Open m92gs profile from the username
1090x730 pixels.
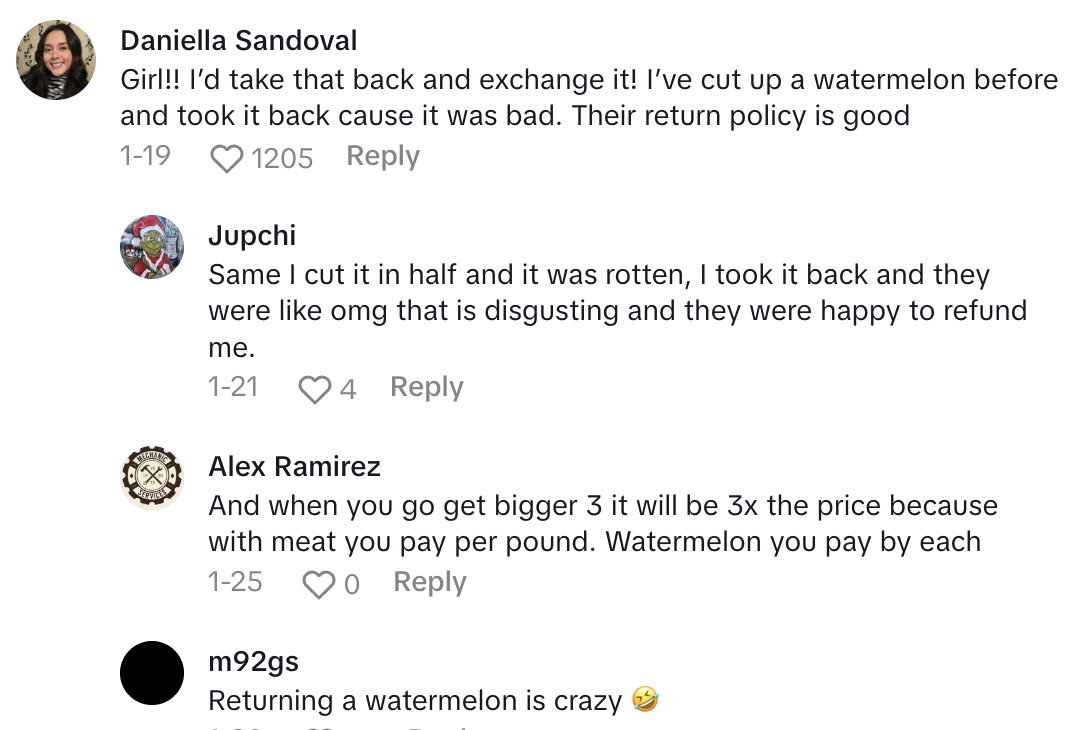pyautogui.click(x=253, y=662)
